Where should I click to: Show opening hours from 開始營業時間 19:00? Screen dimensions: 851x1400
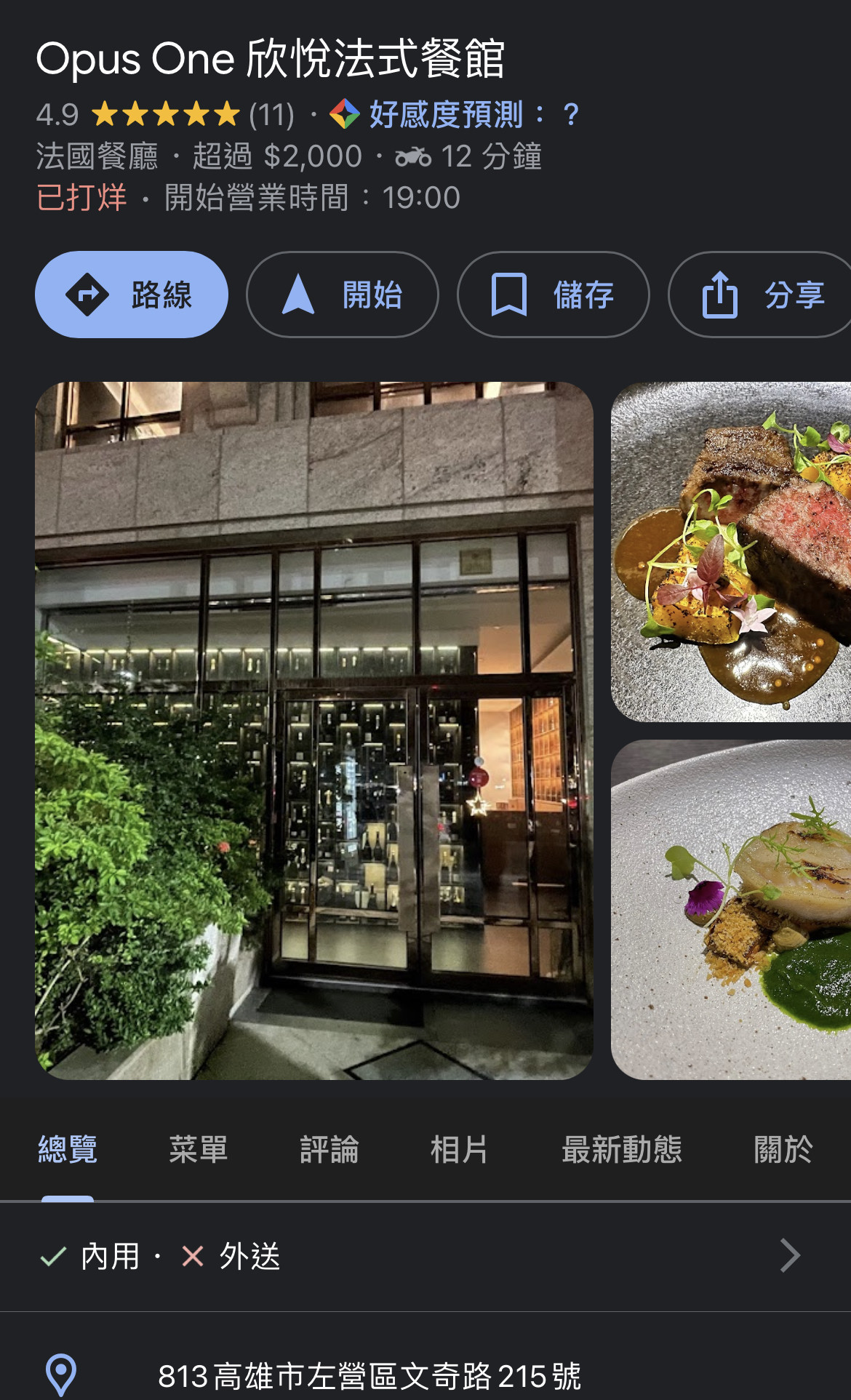311,198
